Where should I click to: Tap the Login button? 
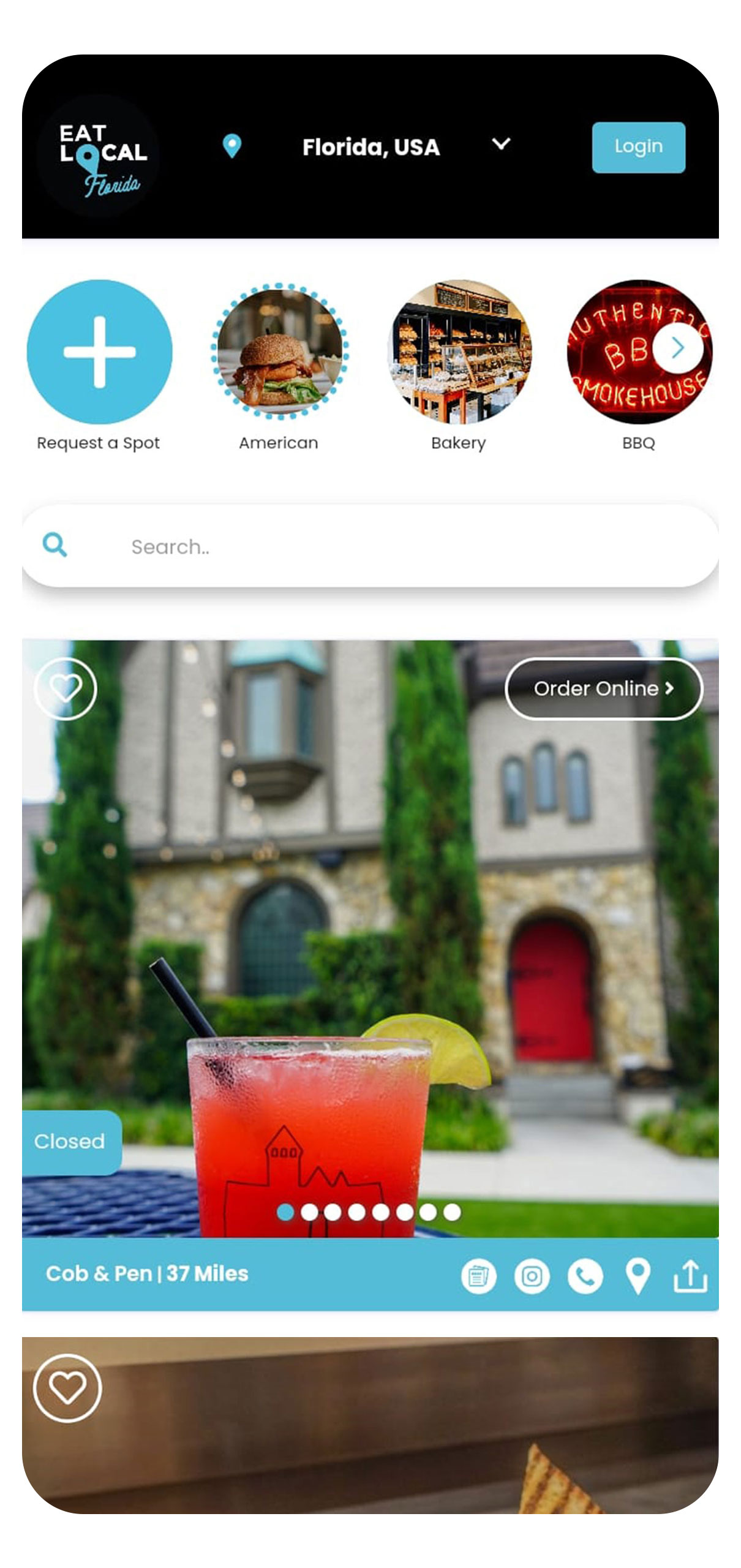[x=638, y=147]
